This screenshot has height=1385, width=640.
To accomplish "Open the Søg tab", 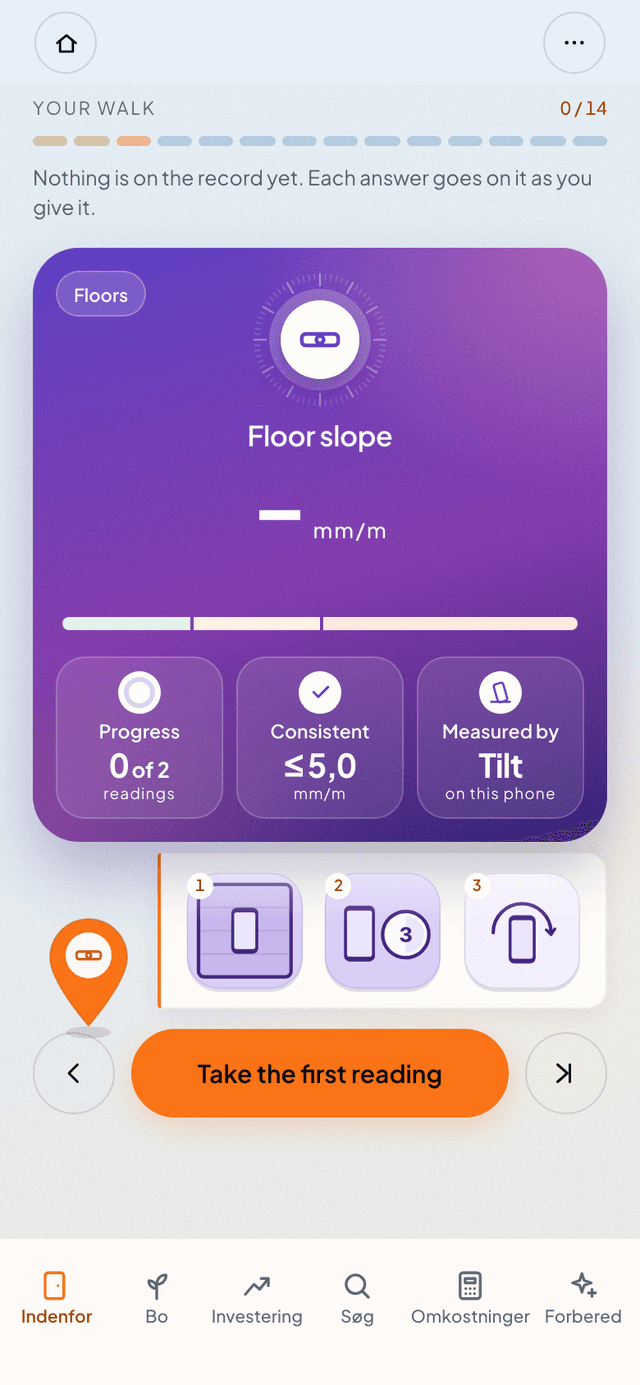I will (x=357, y=1298).
